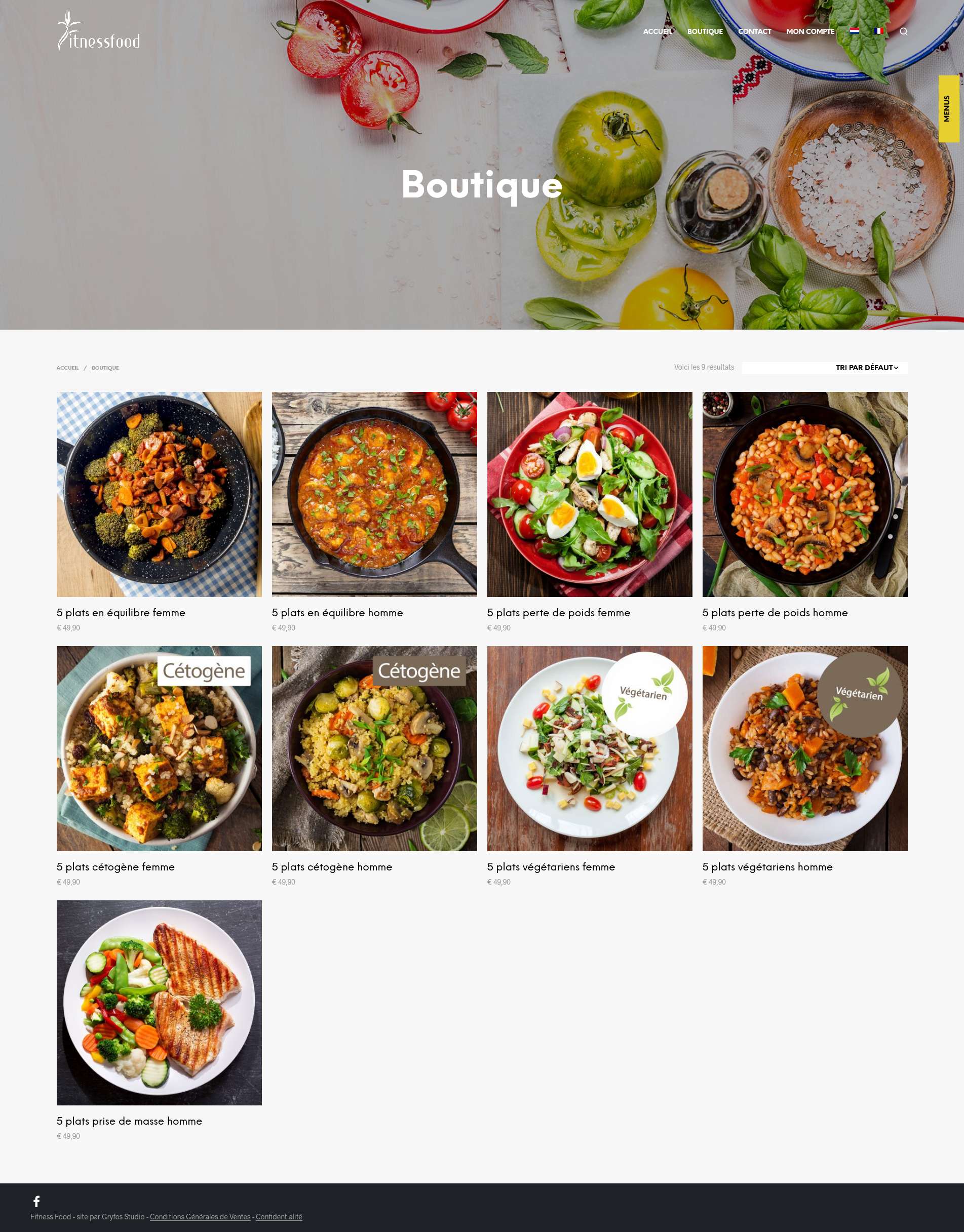Screen dimensions: 964x1232
Task: Go to Accueil in top menu
Action: pos(658,31)
